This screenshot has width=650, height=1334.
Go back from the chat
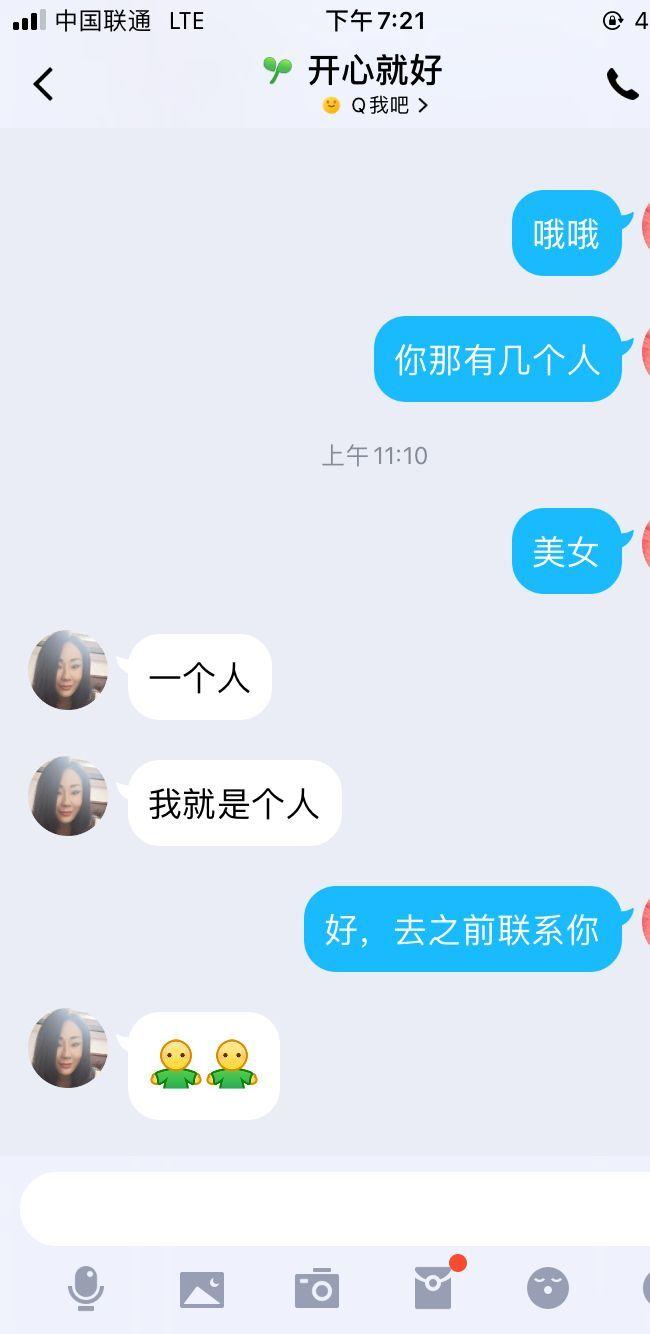pos(43,85)
